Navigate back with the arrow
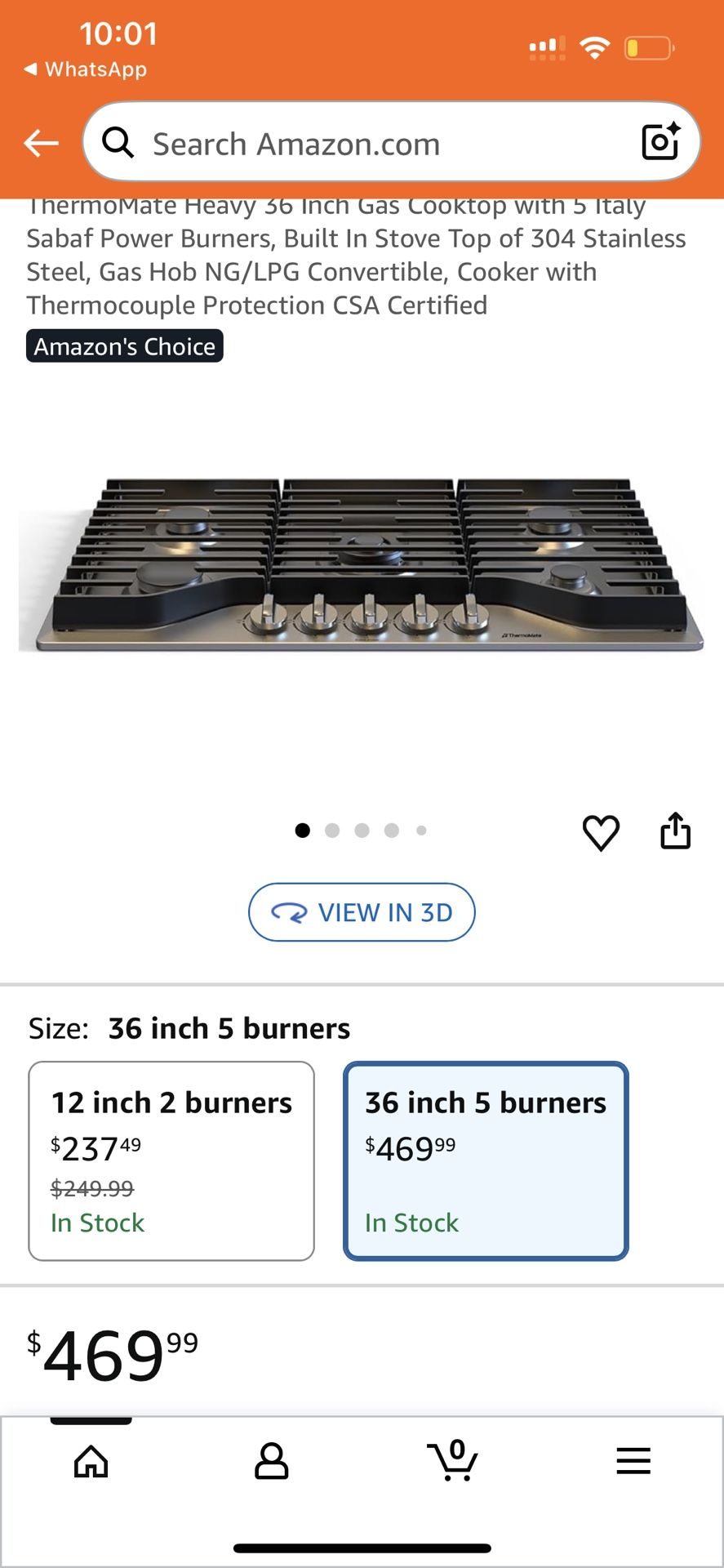Image resolution: width=724 pixels, height=1568 pixels. point(39,141)
